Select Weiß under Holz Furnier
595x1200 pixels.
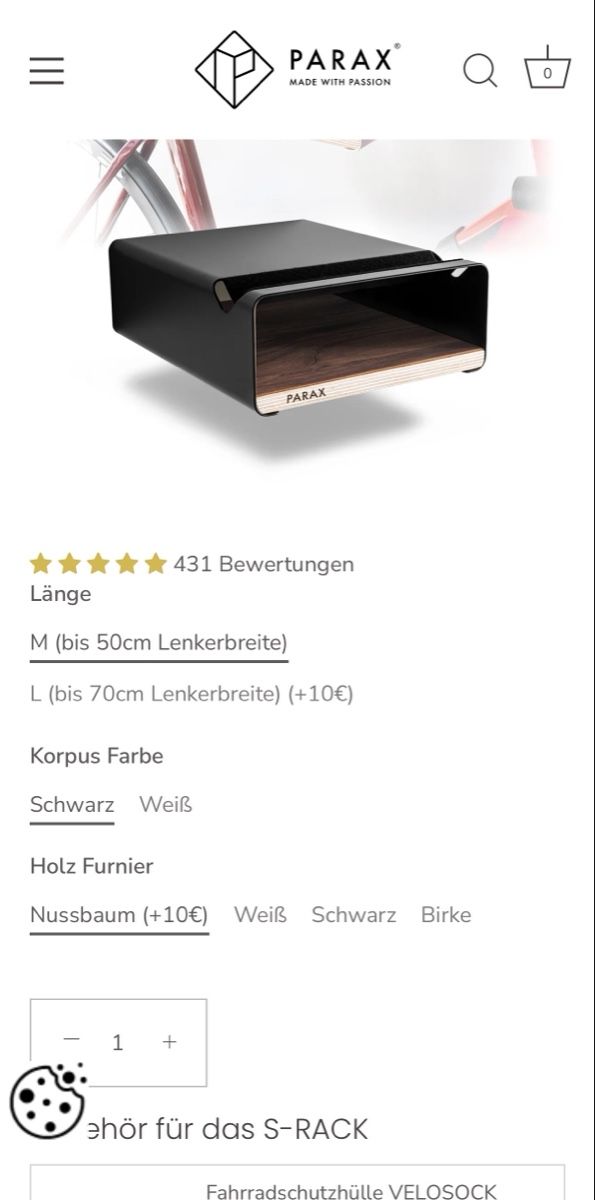(x=260, y=915)
